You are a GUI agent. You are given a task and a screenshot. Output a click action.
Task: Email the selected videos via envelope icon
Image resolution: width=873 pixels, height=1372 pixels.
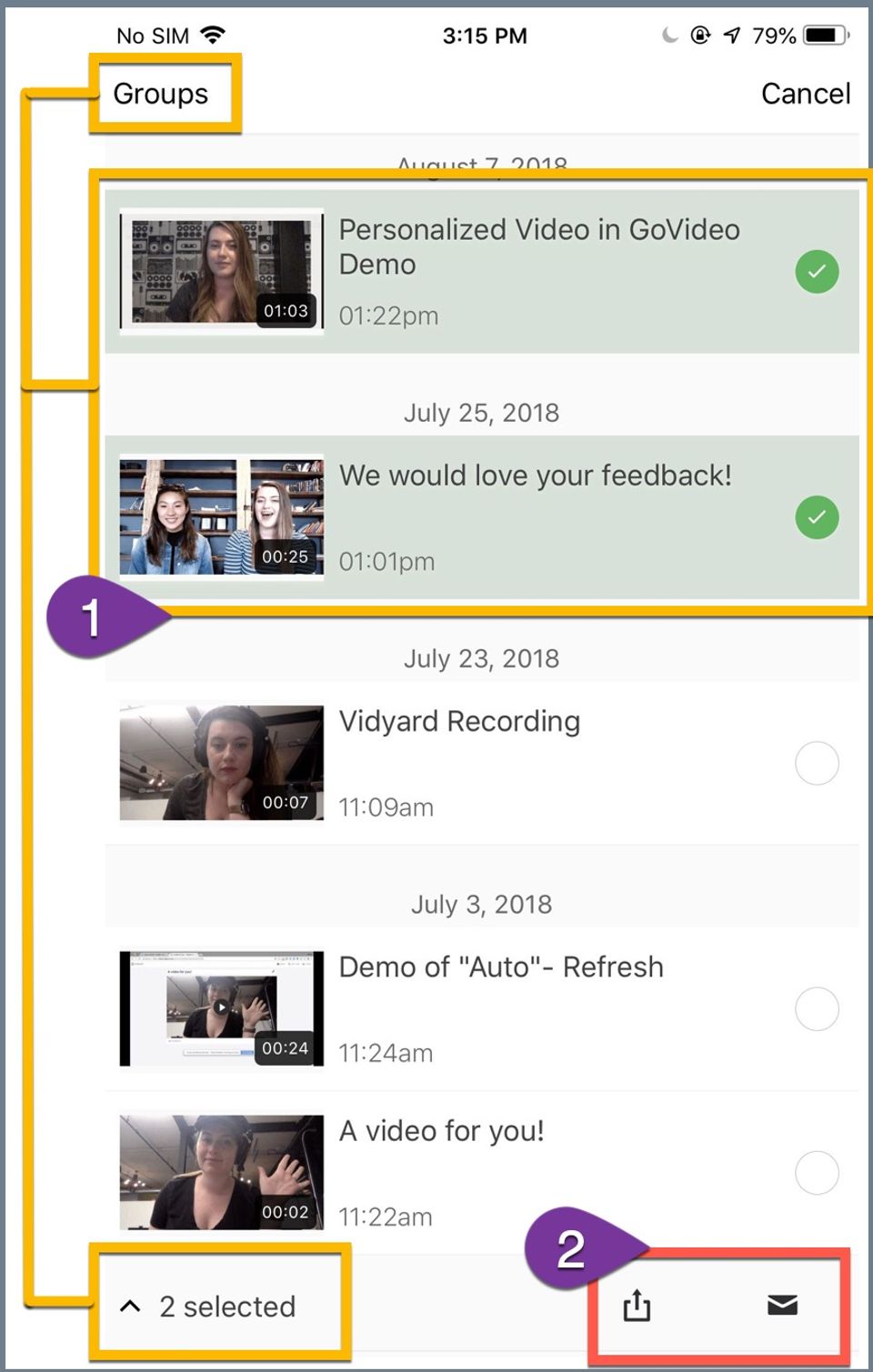[782, 1306]
